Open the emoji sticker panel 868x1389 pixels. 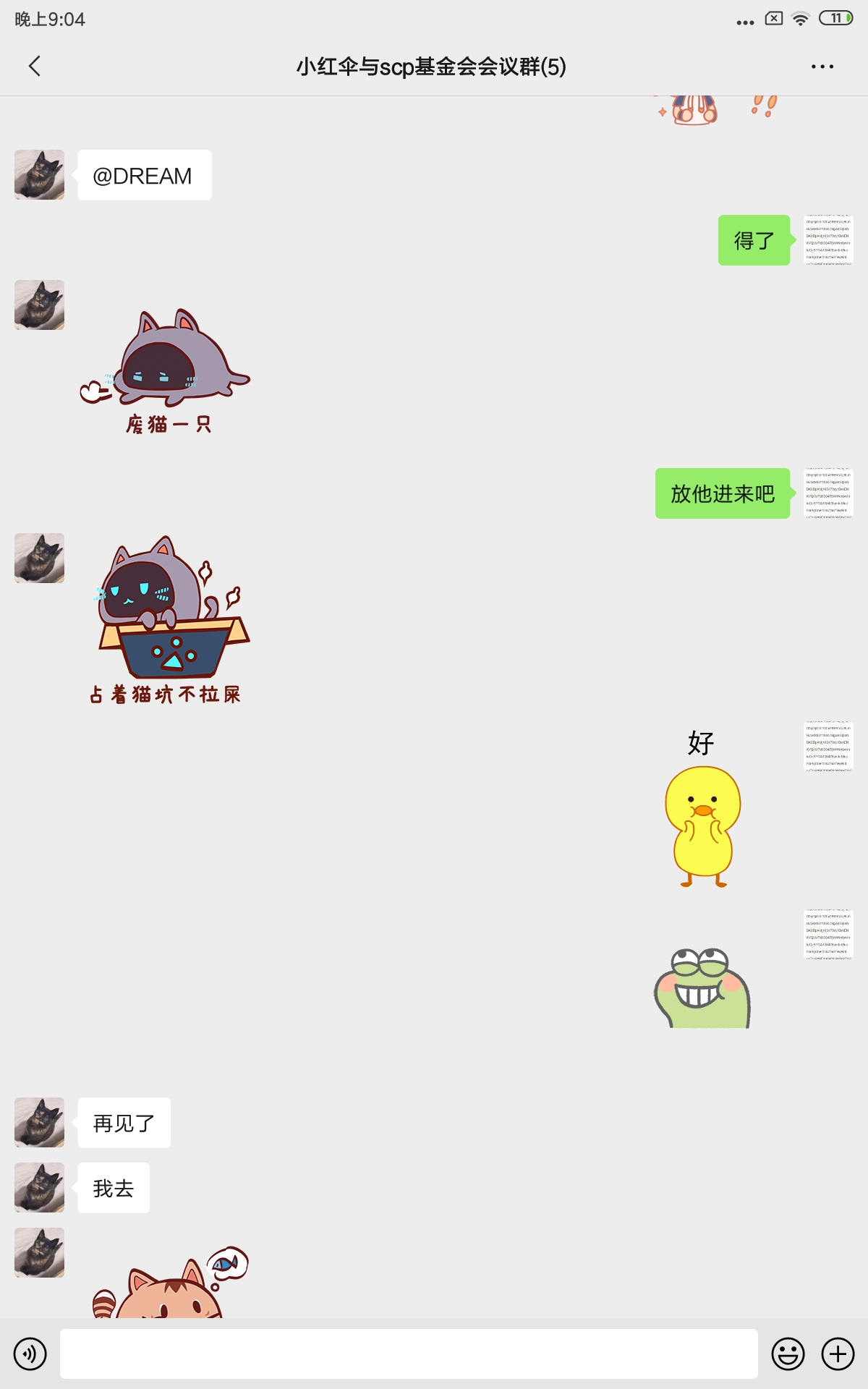click(x=788, y=1354)
